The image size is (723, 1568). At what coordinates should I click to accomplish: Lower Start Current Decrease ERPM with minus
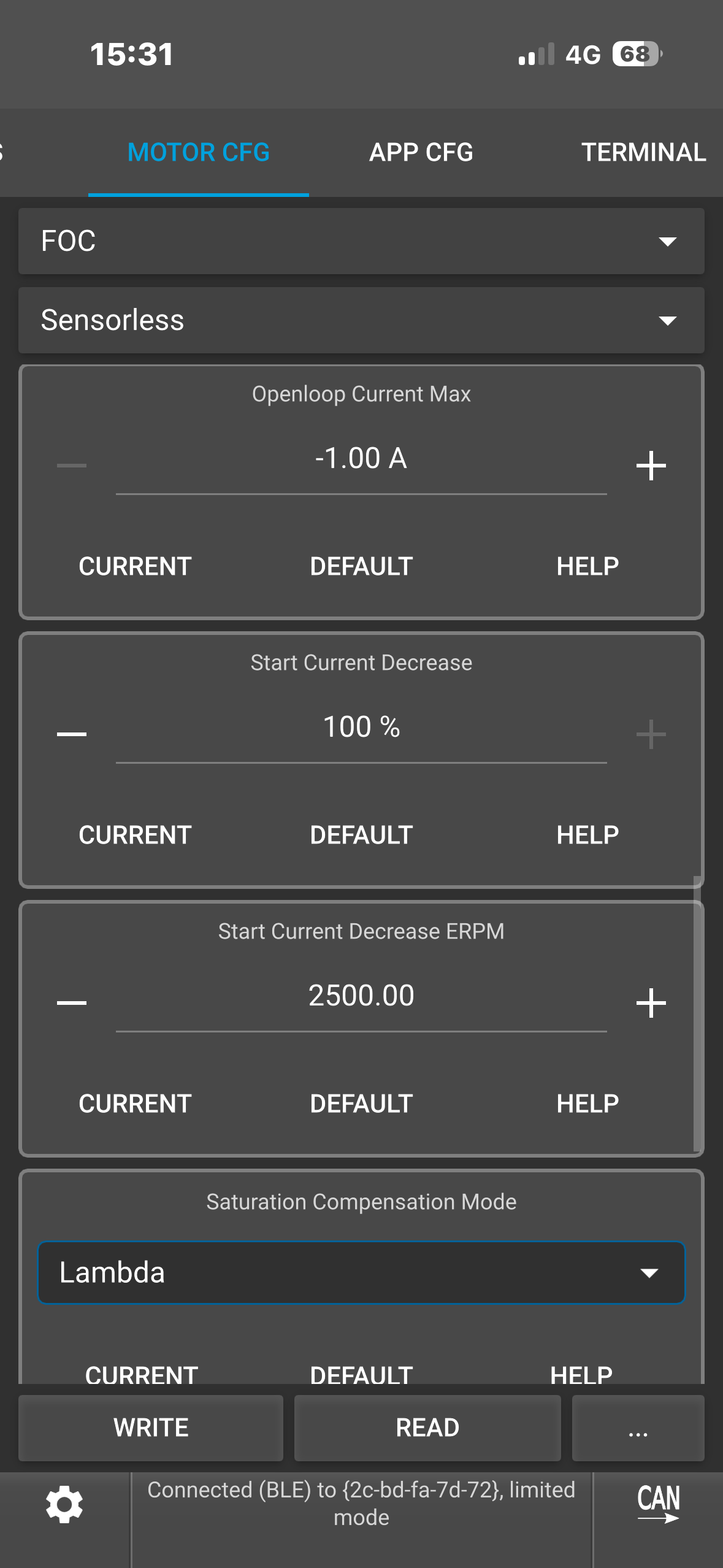pos(72,1003)
